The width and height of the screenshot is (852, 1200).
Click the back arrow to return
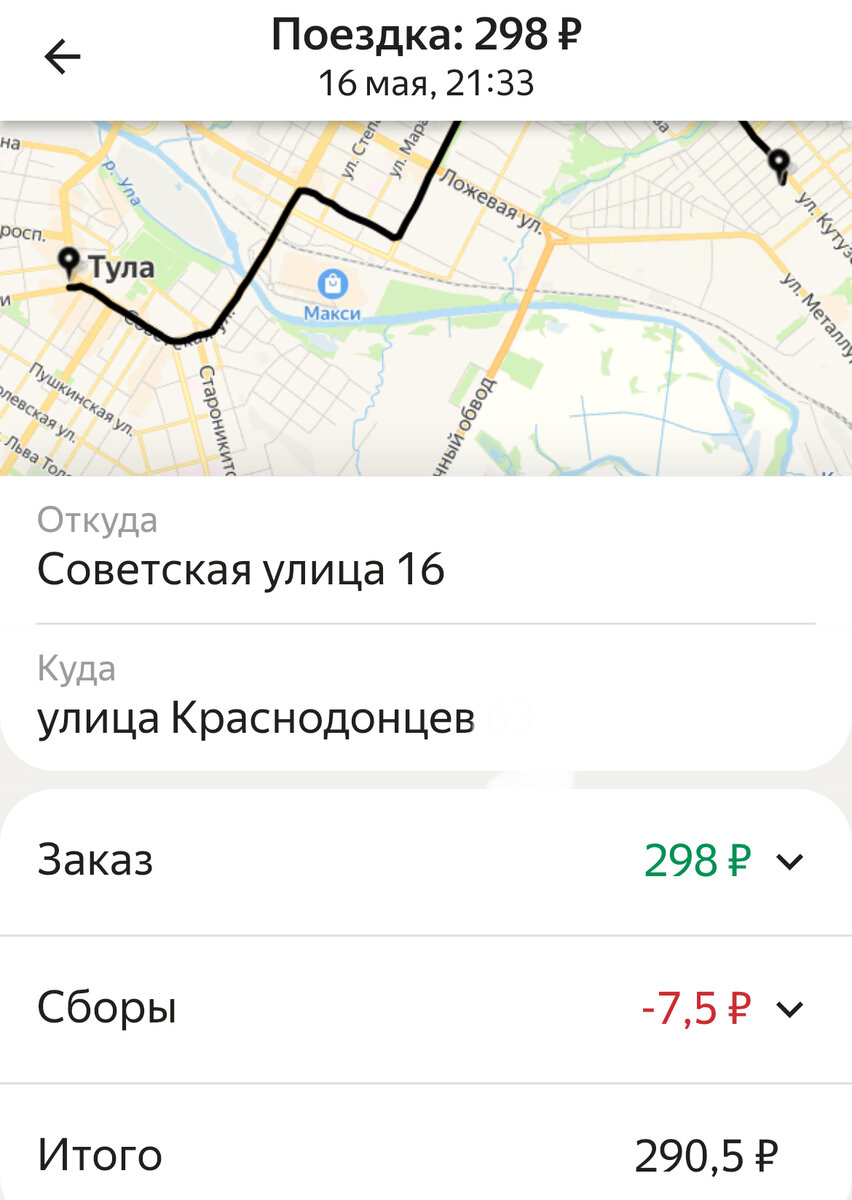click(62, 57)
